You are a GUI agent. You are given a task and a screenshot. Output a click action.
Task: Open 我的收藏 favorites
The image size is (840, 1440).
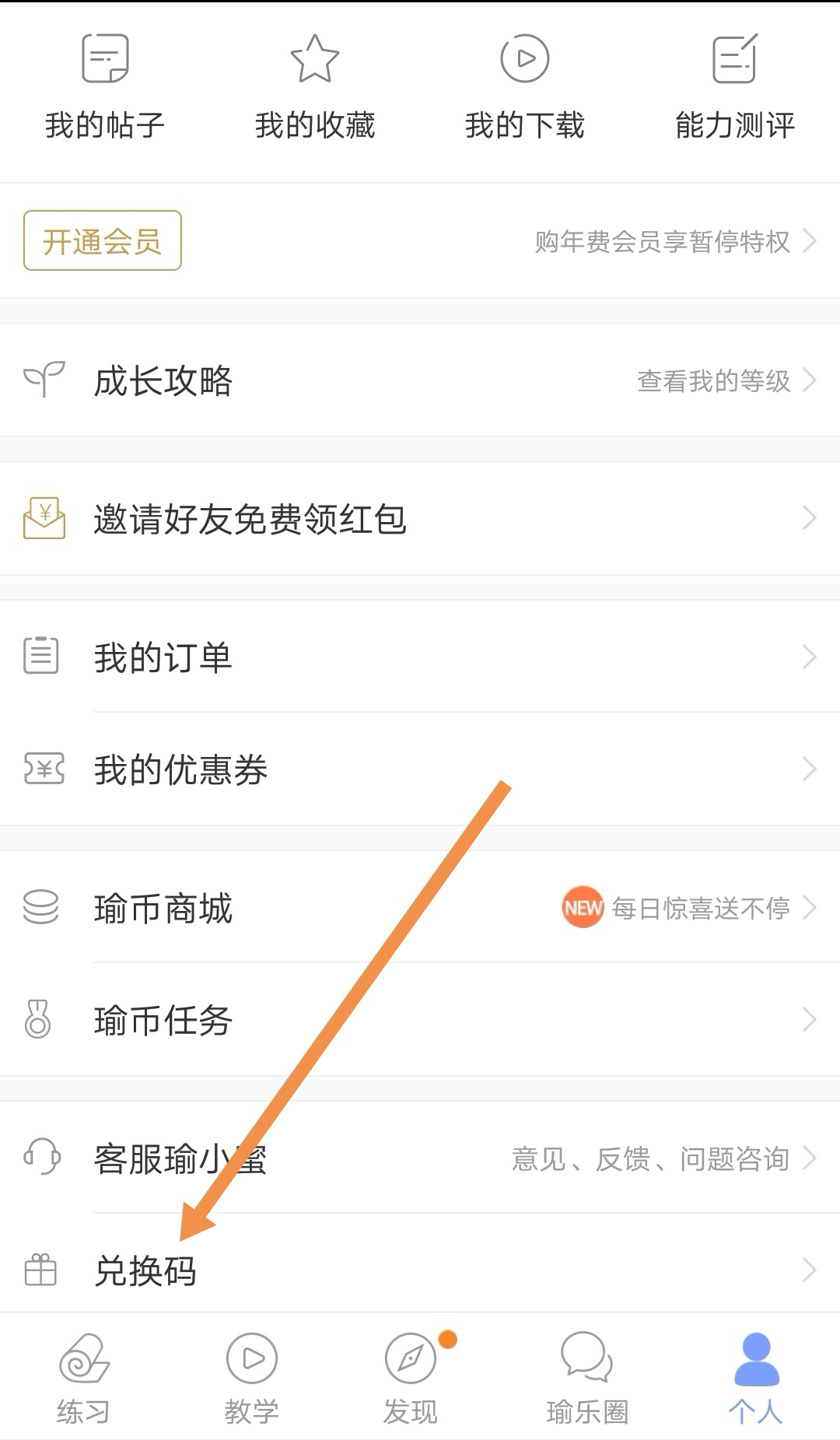[315, 87]
